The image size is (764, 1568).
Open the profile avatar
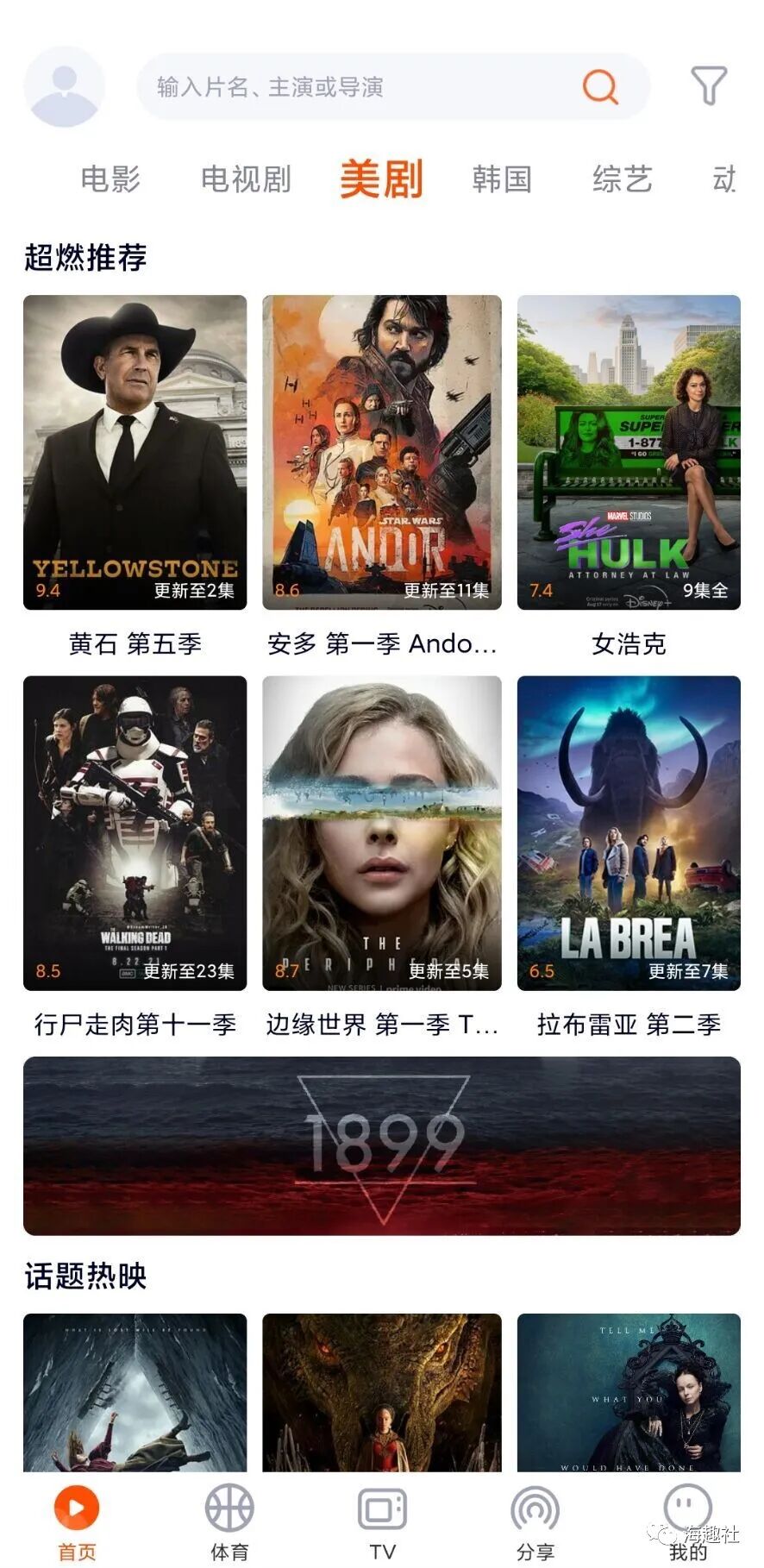click(64, 86)
